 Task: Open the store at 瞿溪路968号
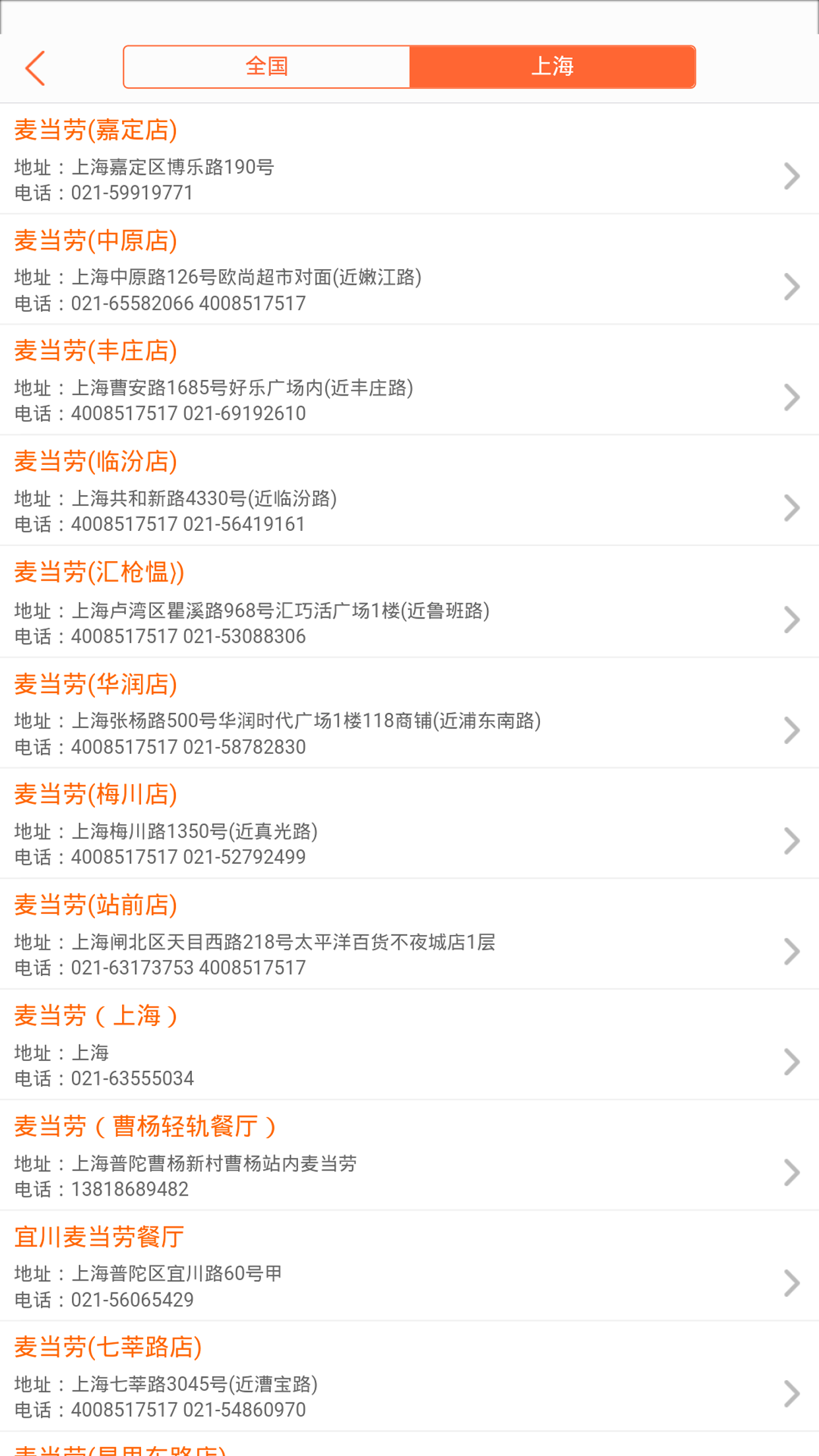coord(409,602)
